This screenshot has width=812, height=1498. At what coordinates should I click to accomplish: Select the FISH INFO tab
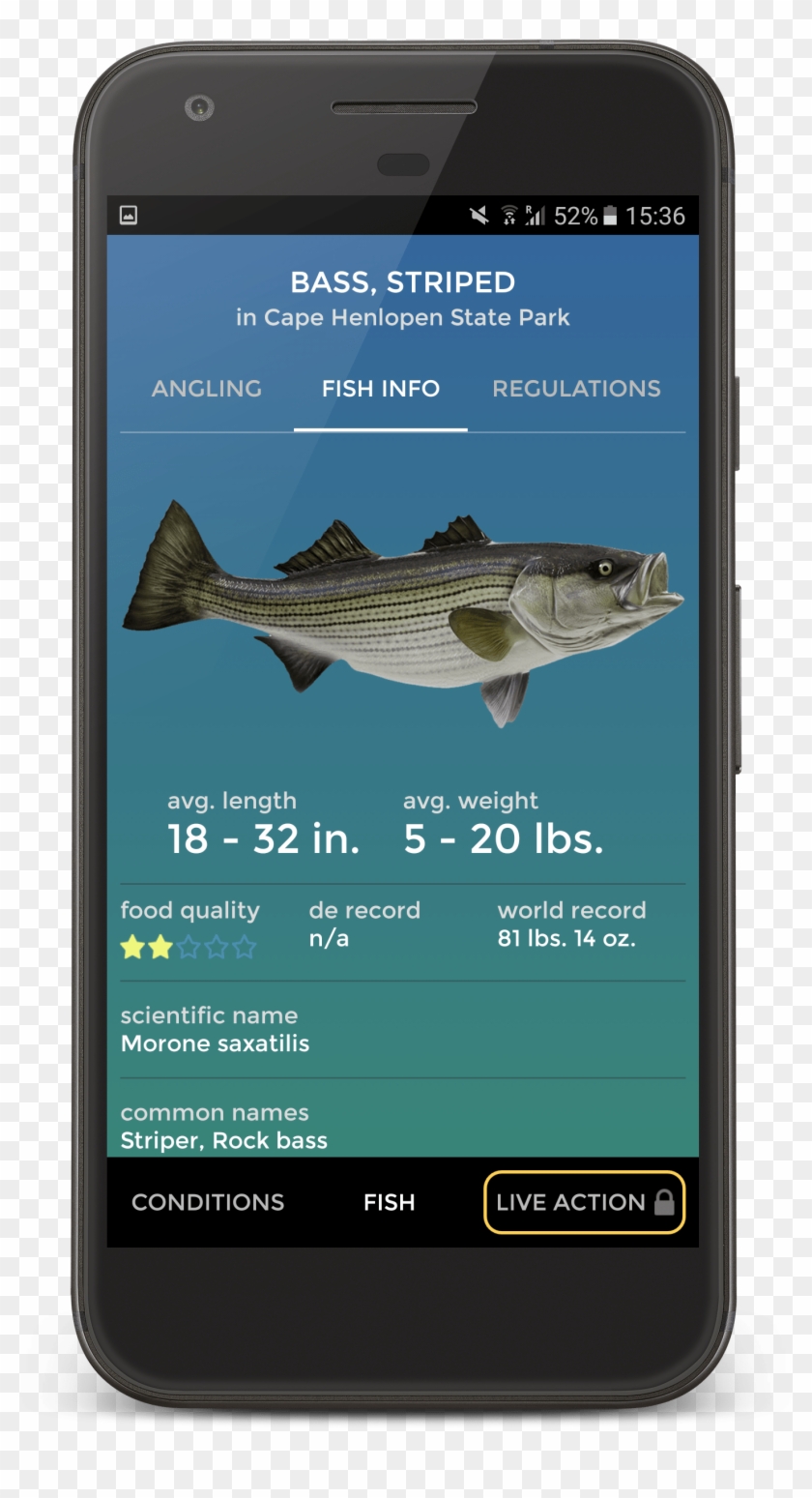click(380, 389)
